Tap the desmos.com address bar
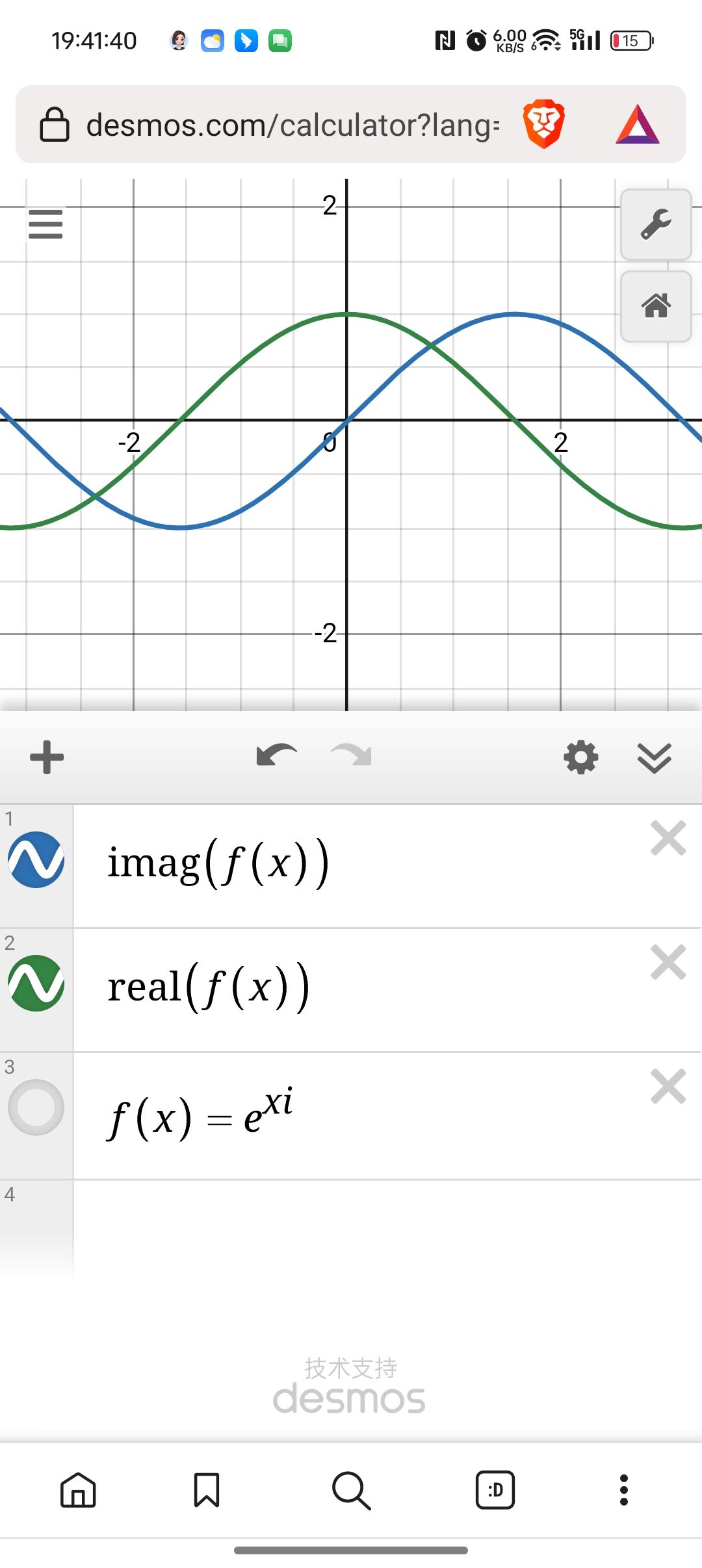 (x=292, y=125)
